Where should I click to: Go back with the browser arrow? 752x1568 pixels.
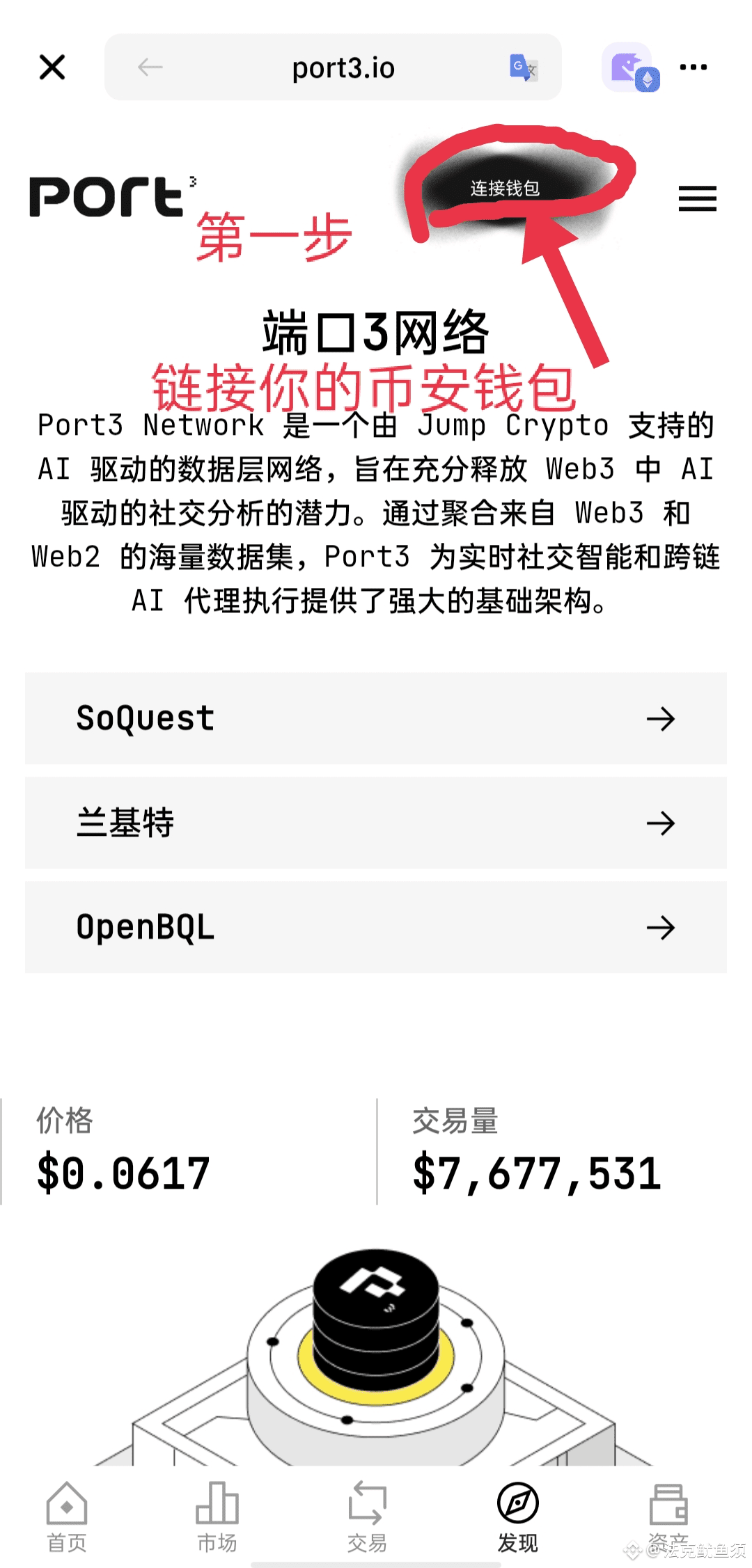coord(150,68)
